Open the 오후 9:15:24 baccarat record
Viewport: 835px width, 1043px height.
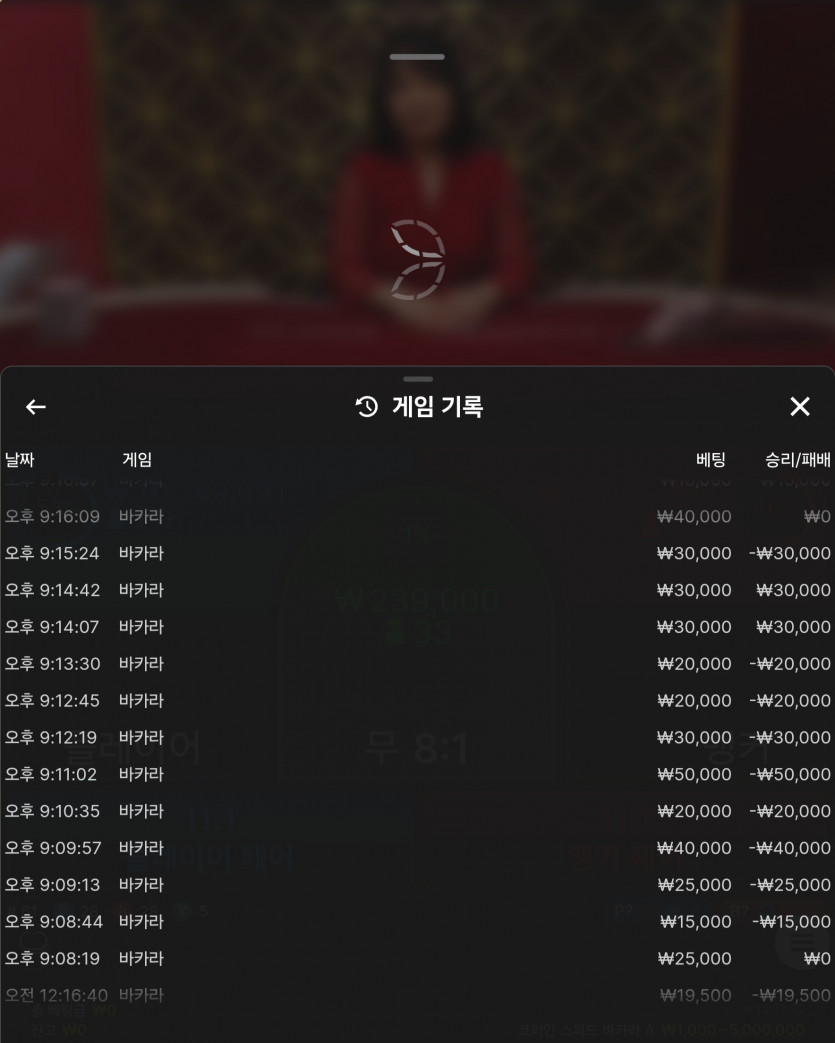tap(417, 553)
